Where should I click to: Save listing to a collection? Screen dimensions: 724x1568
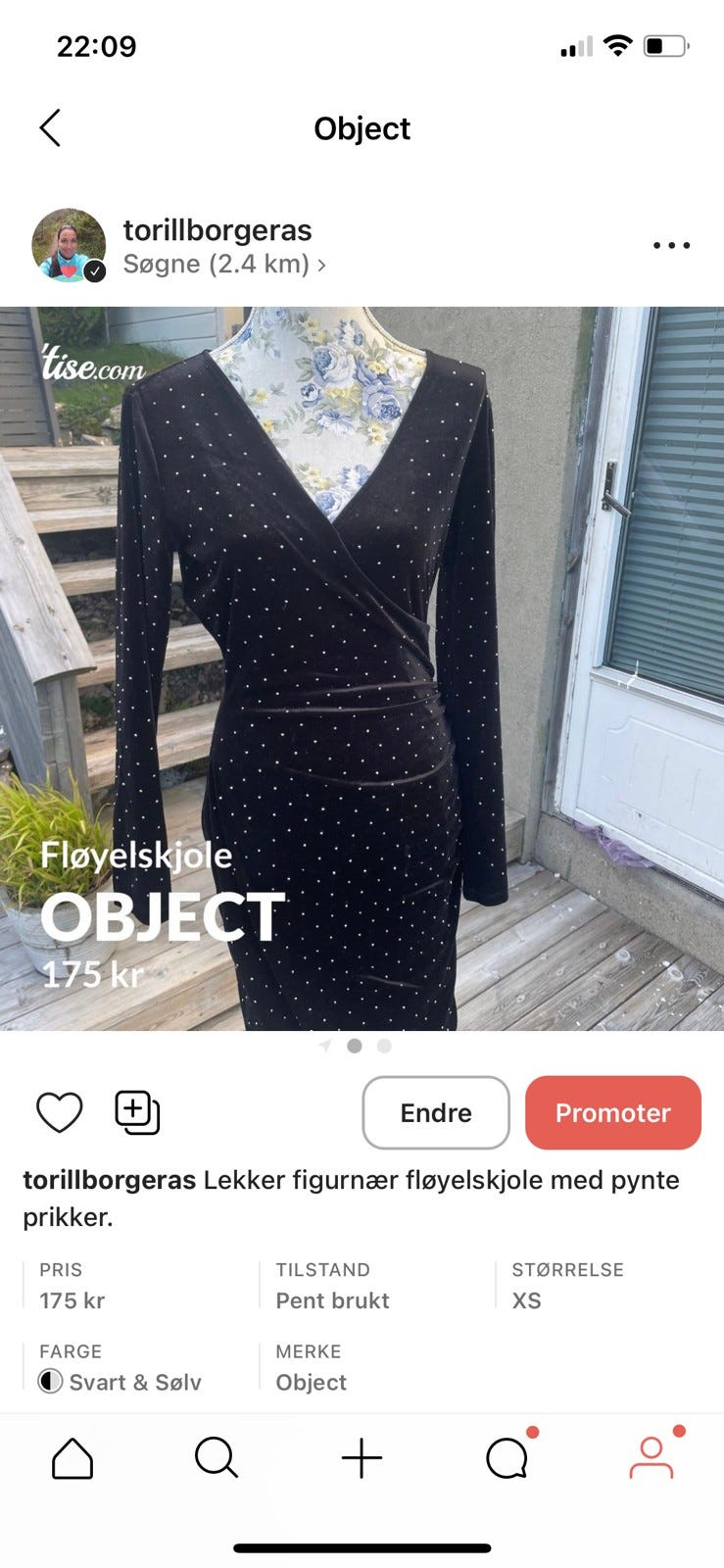136,1112
